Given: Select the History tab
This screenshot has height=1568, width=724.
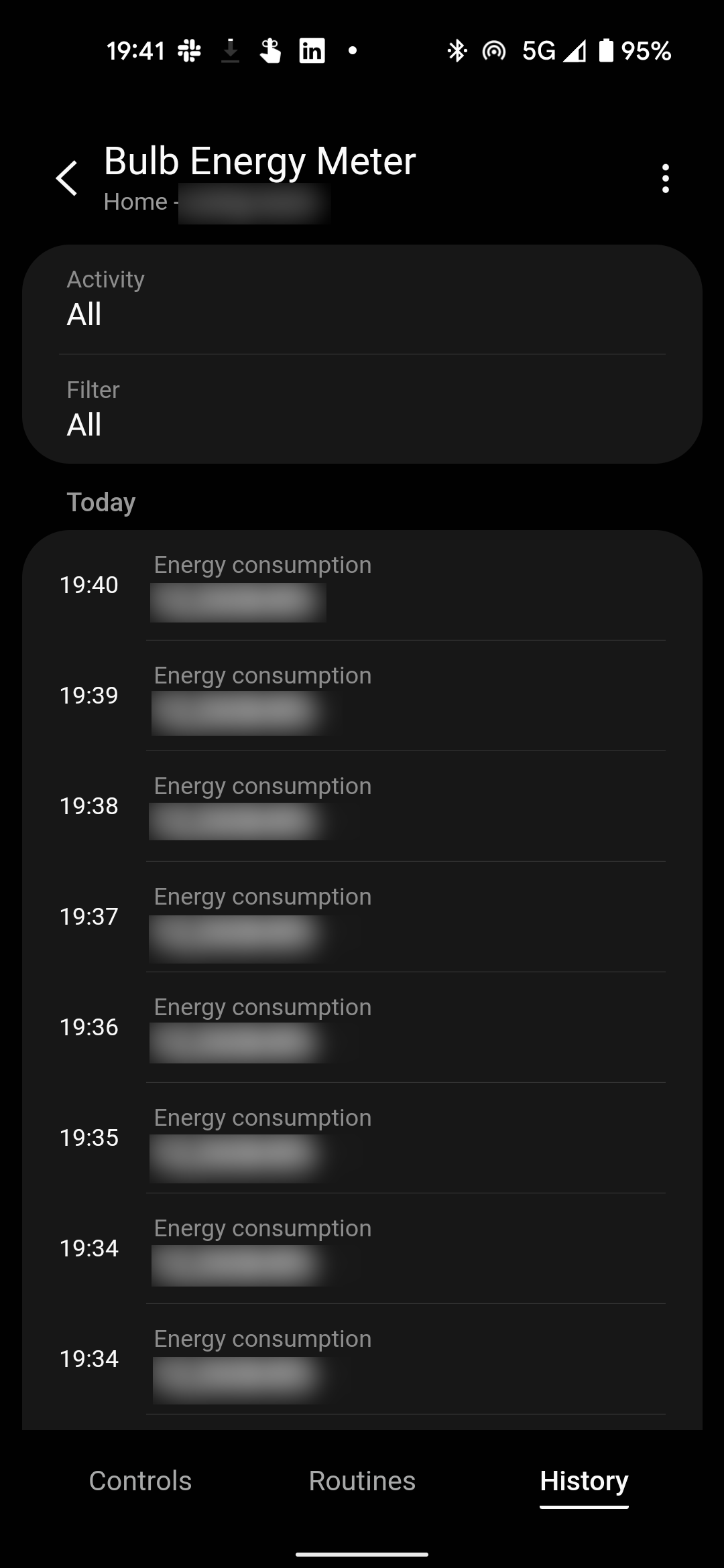Looking at the screenshot, I should click(584, 1481).
